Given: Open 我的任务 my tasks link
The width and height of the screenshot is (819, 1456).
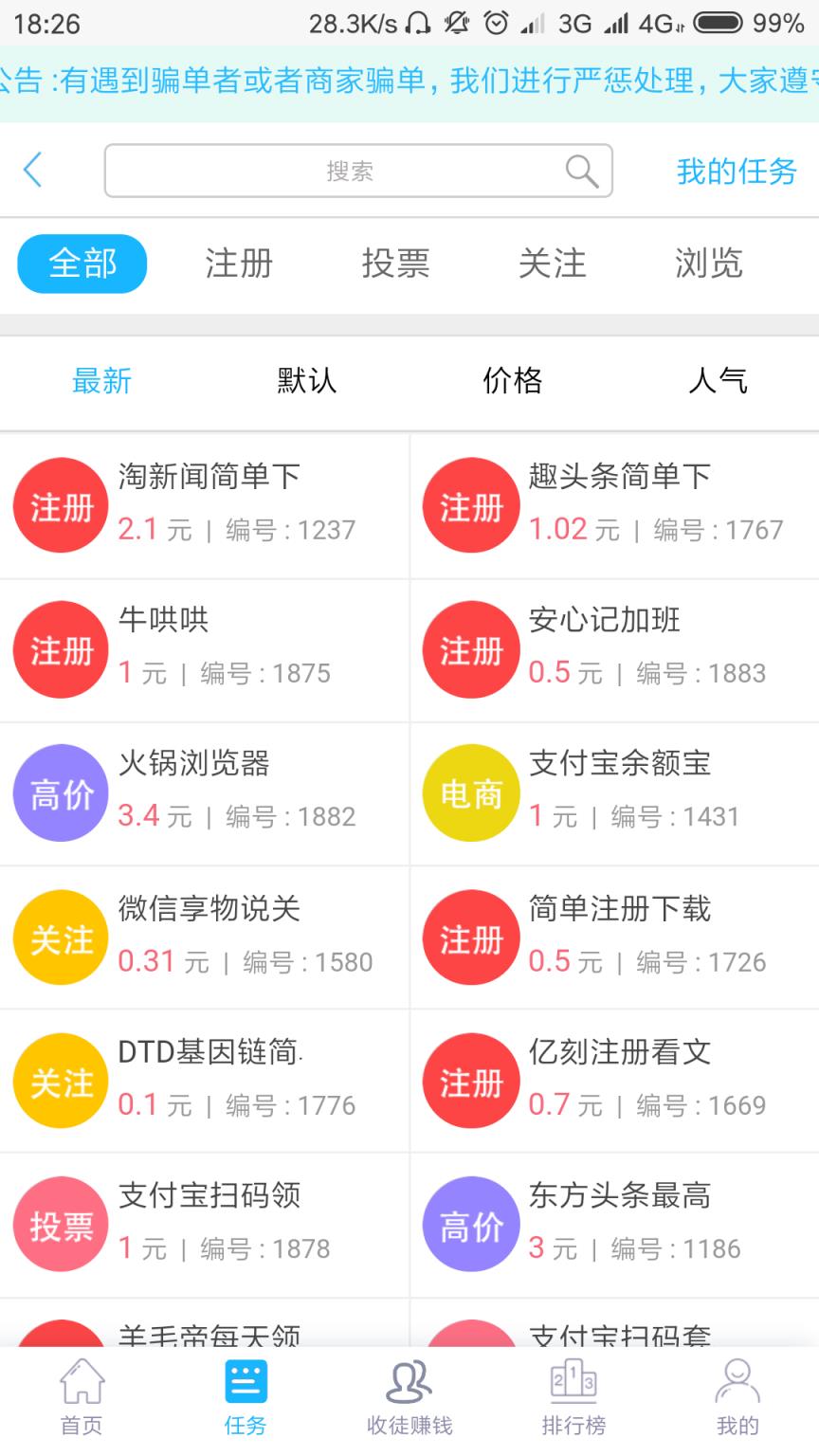Looking at the screenshot, I should [737, 171].
